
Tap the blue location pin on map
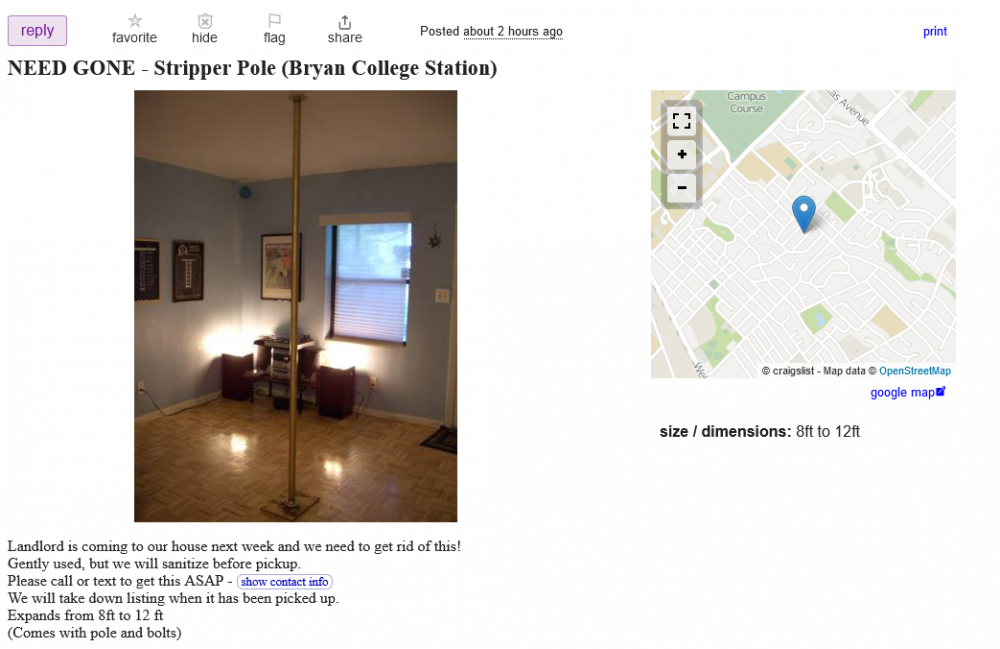point(803,213)
